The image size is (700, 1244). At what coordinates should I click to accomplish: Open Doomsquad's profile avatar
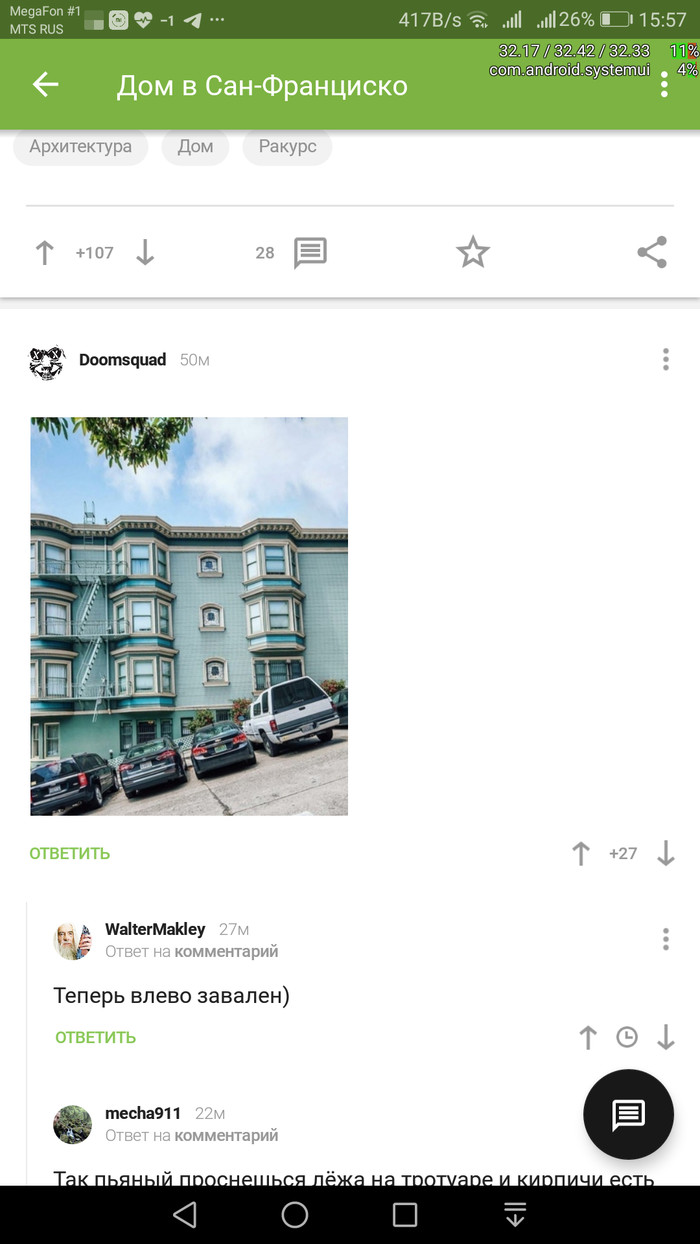click(x=47, y=361)
